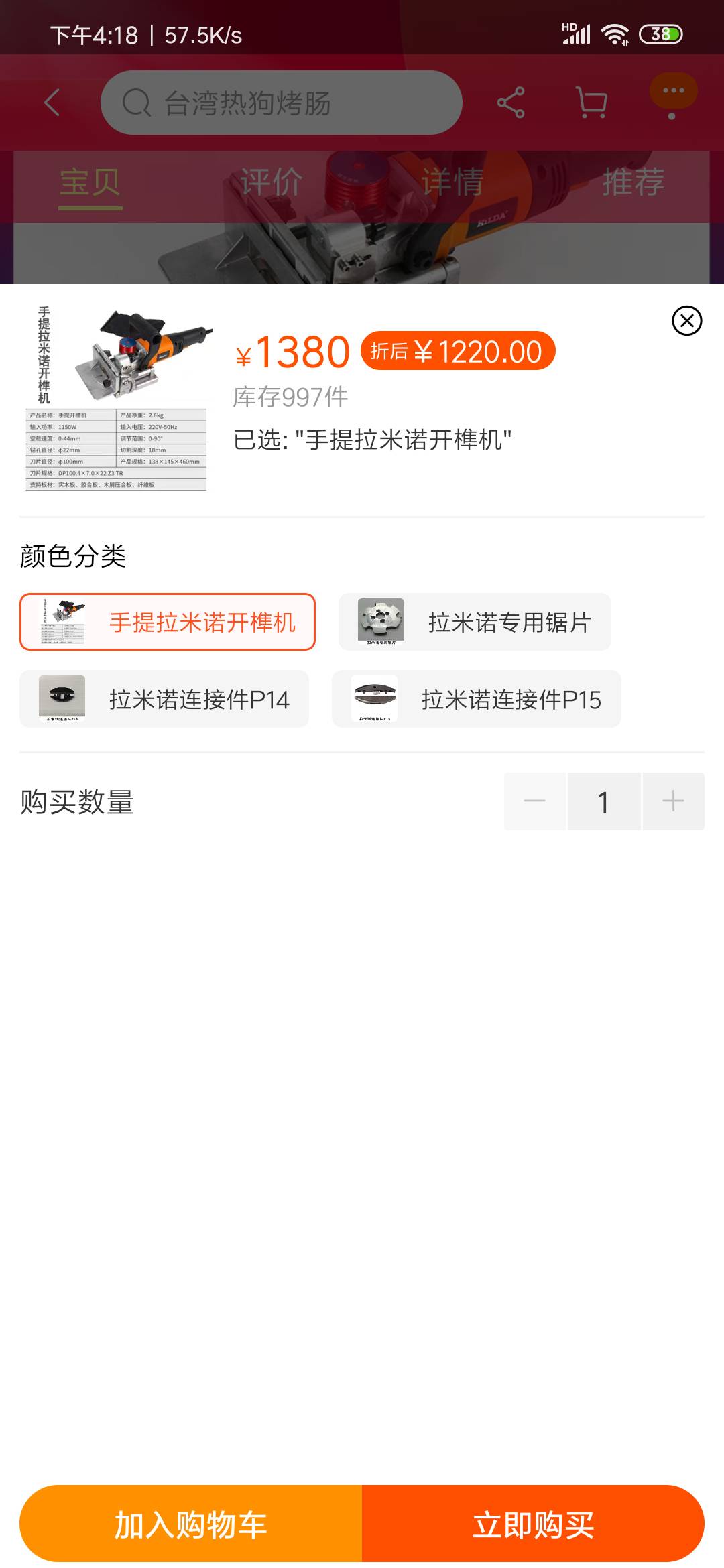Increase purchase quantity with plus button

(673, 801)
